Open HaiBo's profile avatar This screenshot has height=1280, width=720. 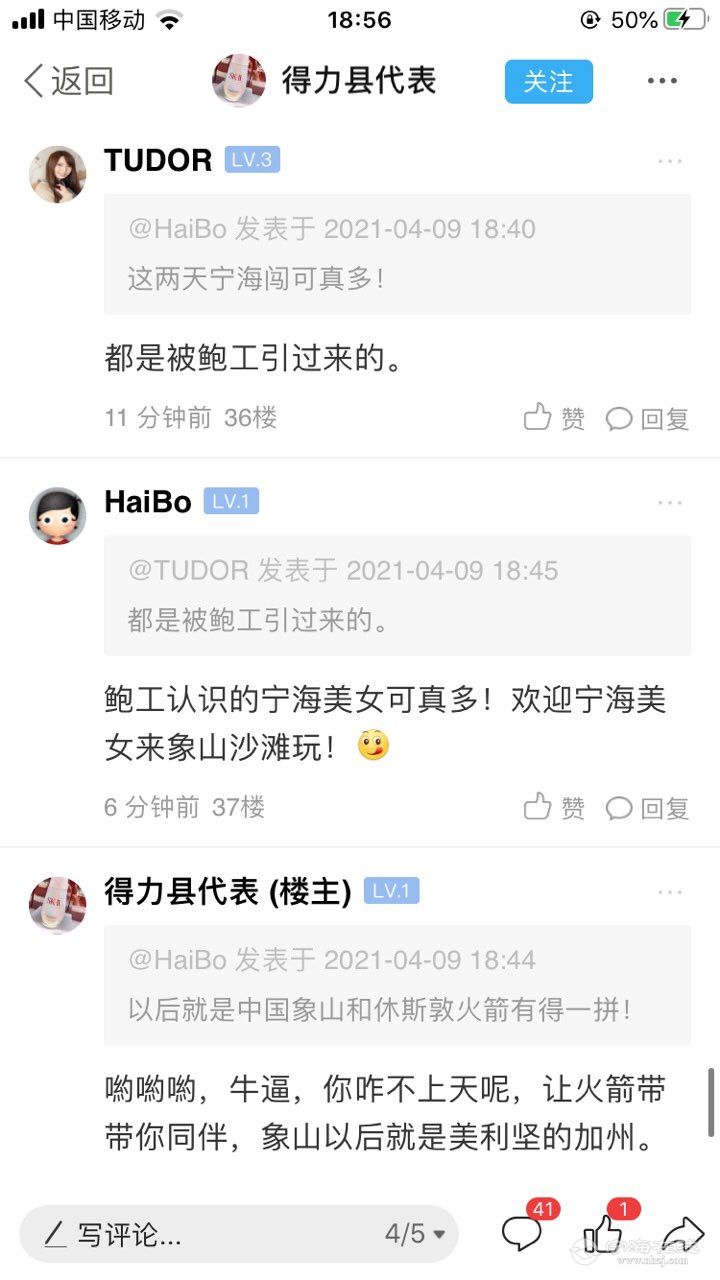tap(57, 515)
